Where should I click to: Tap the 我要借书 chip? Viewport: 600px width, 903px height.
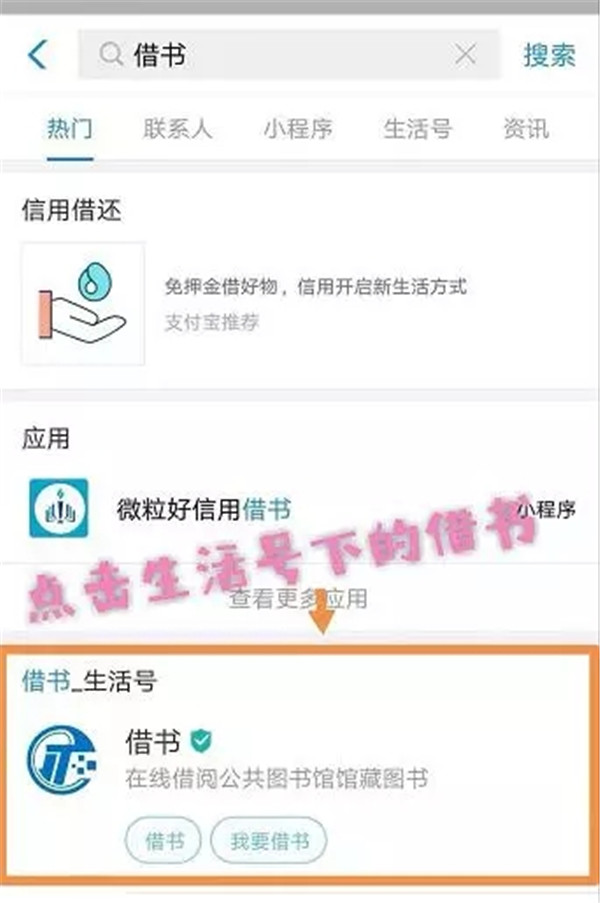269,841
